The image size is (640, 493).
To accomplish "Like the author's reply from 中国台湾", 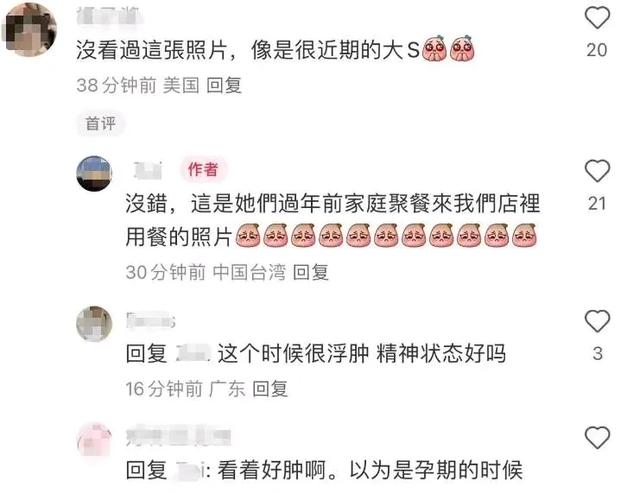I will pos(597,171).
